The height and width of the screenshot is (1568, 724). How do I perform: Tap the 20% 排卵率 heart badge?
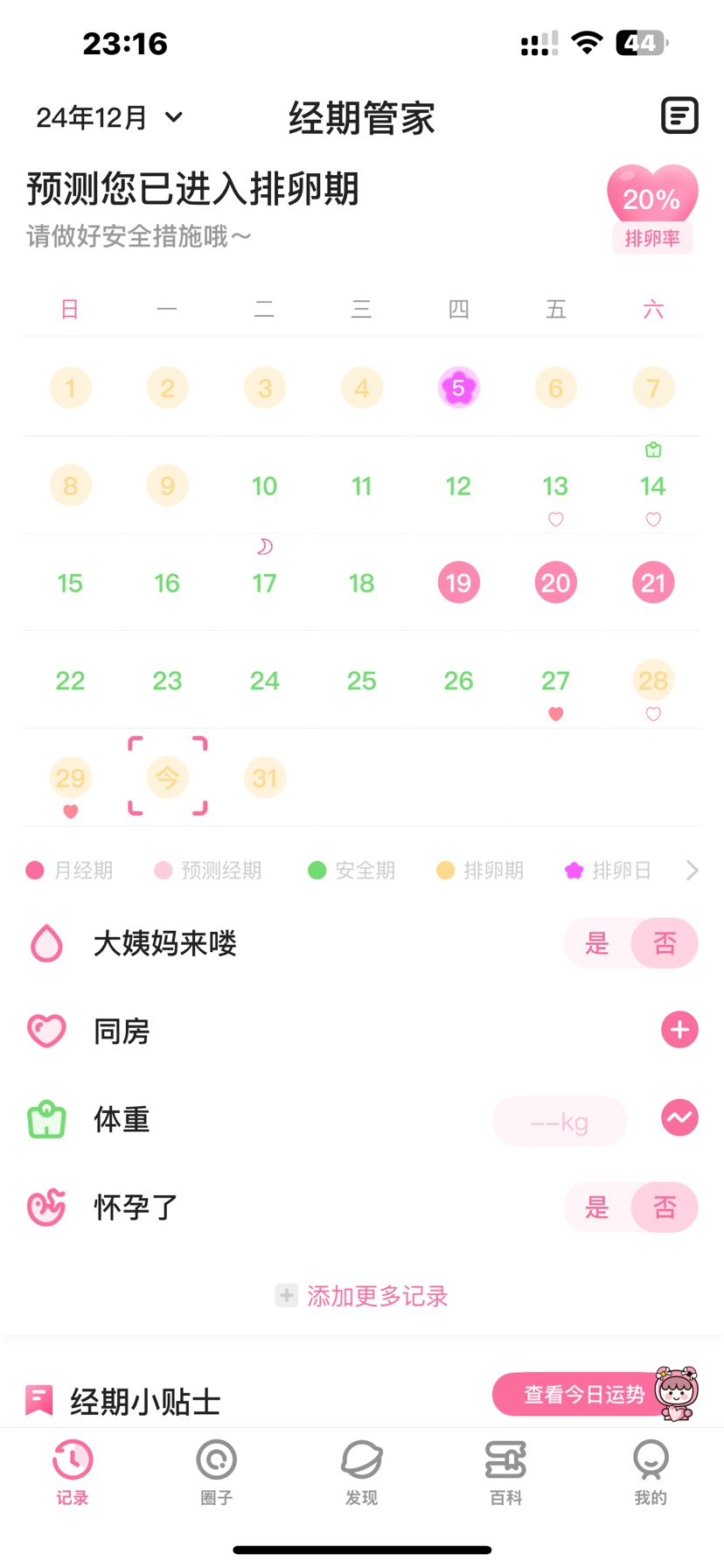(652, 208)
